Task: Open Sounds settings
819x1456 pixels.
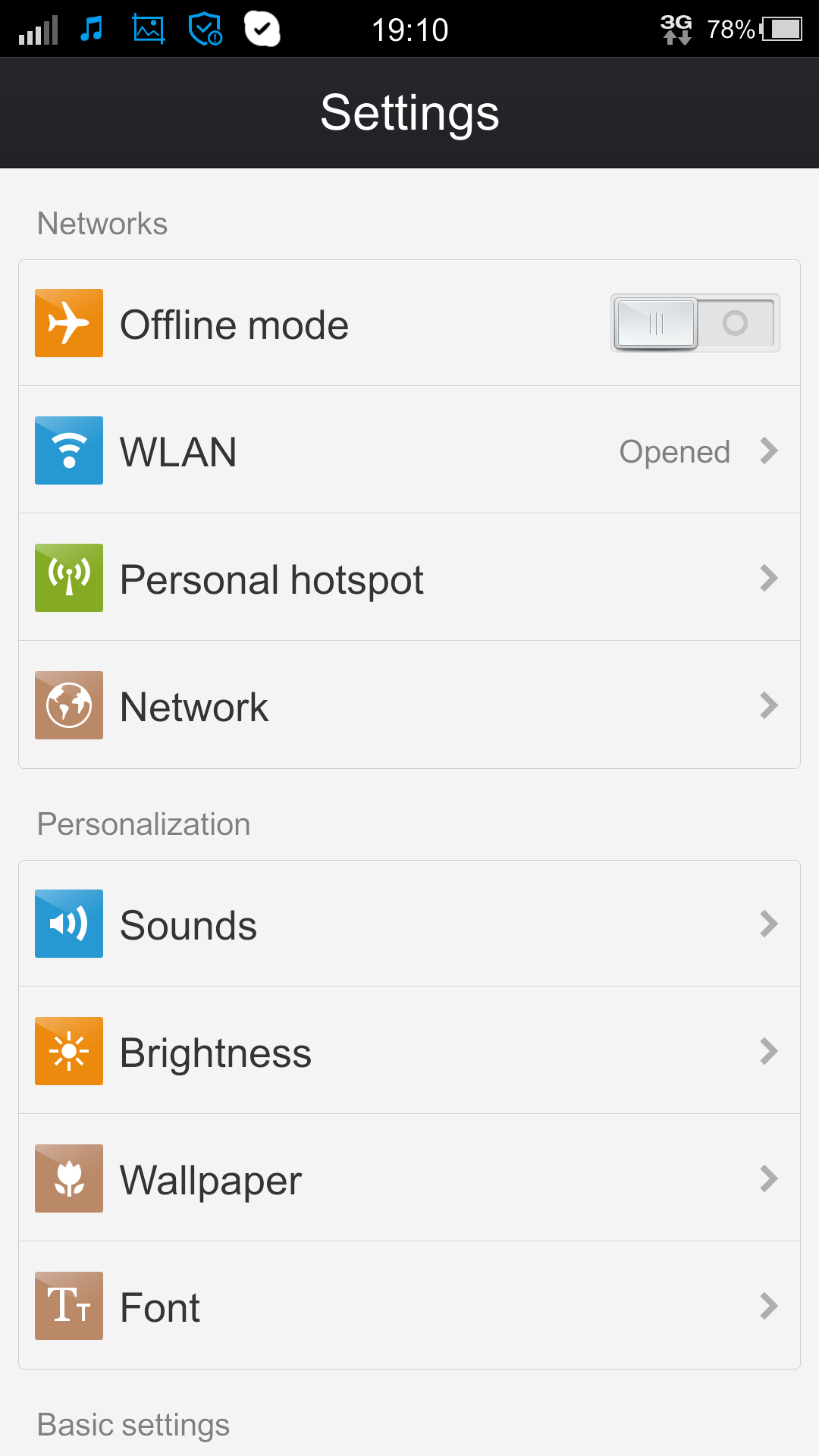Action: tap(409, 924)
